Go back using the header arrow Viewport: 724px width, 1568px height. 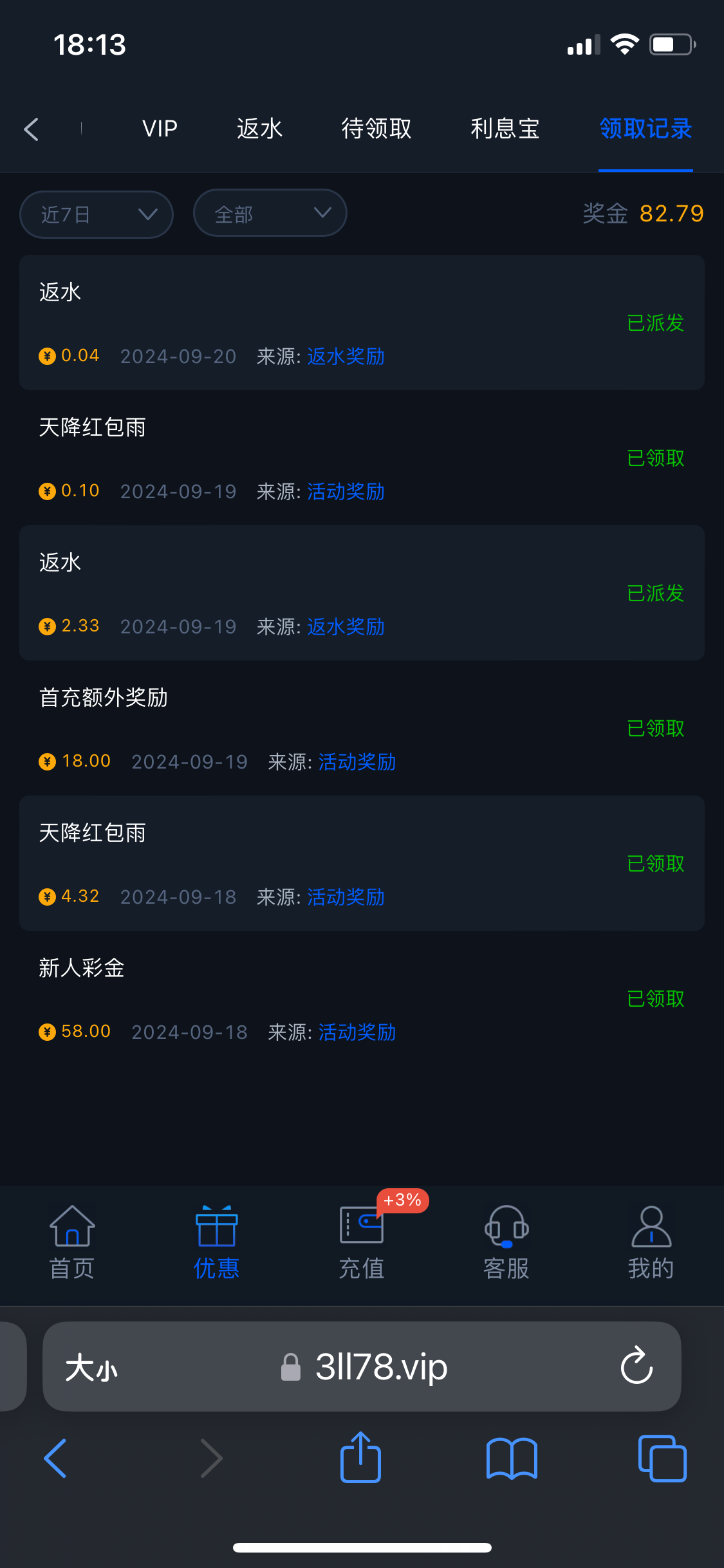coord(32,129)
